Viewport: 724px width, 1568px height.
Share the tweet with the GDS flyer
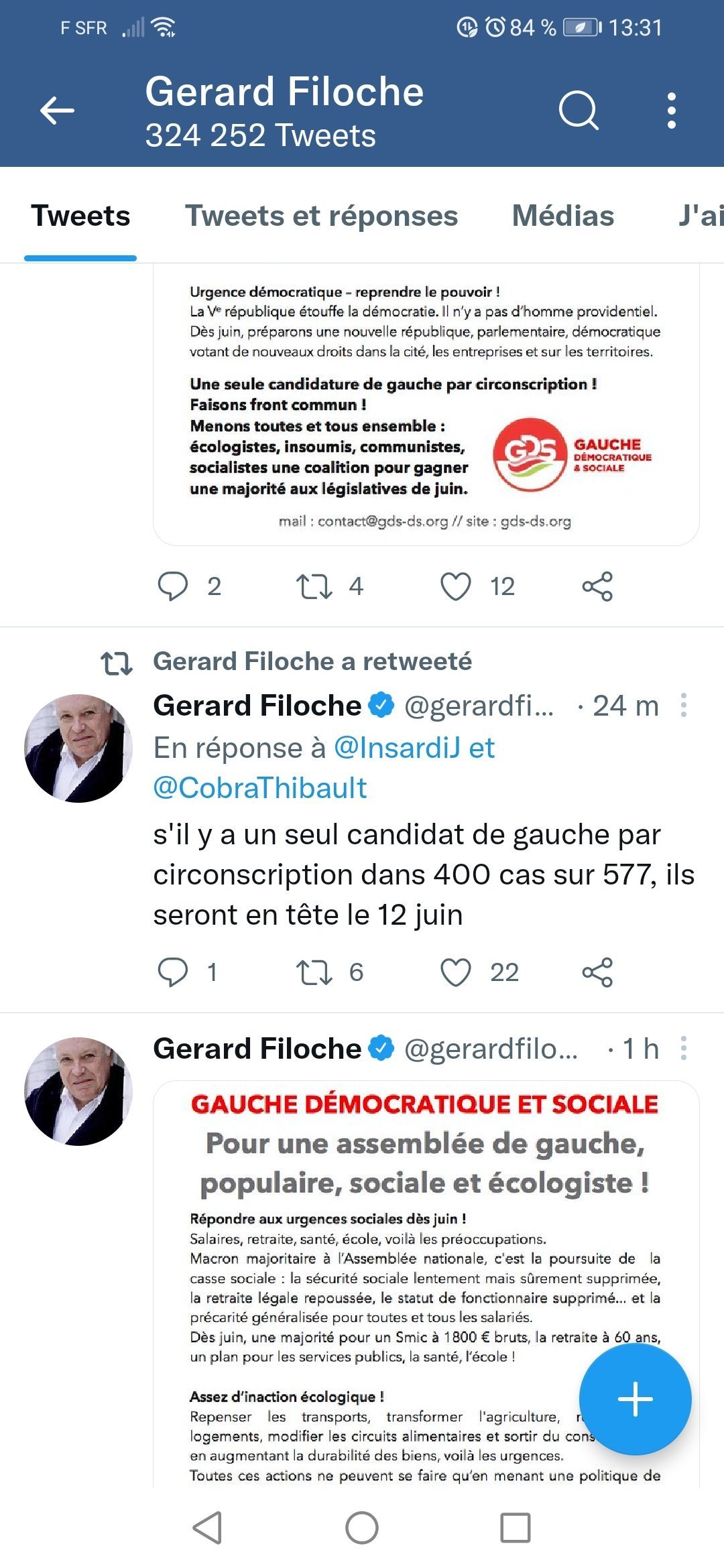tap(597, 586)
